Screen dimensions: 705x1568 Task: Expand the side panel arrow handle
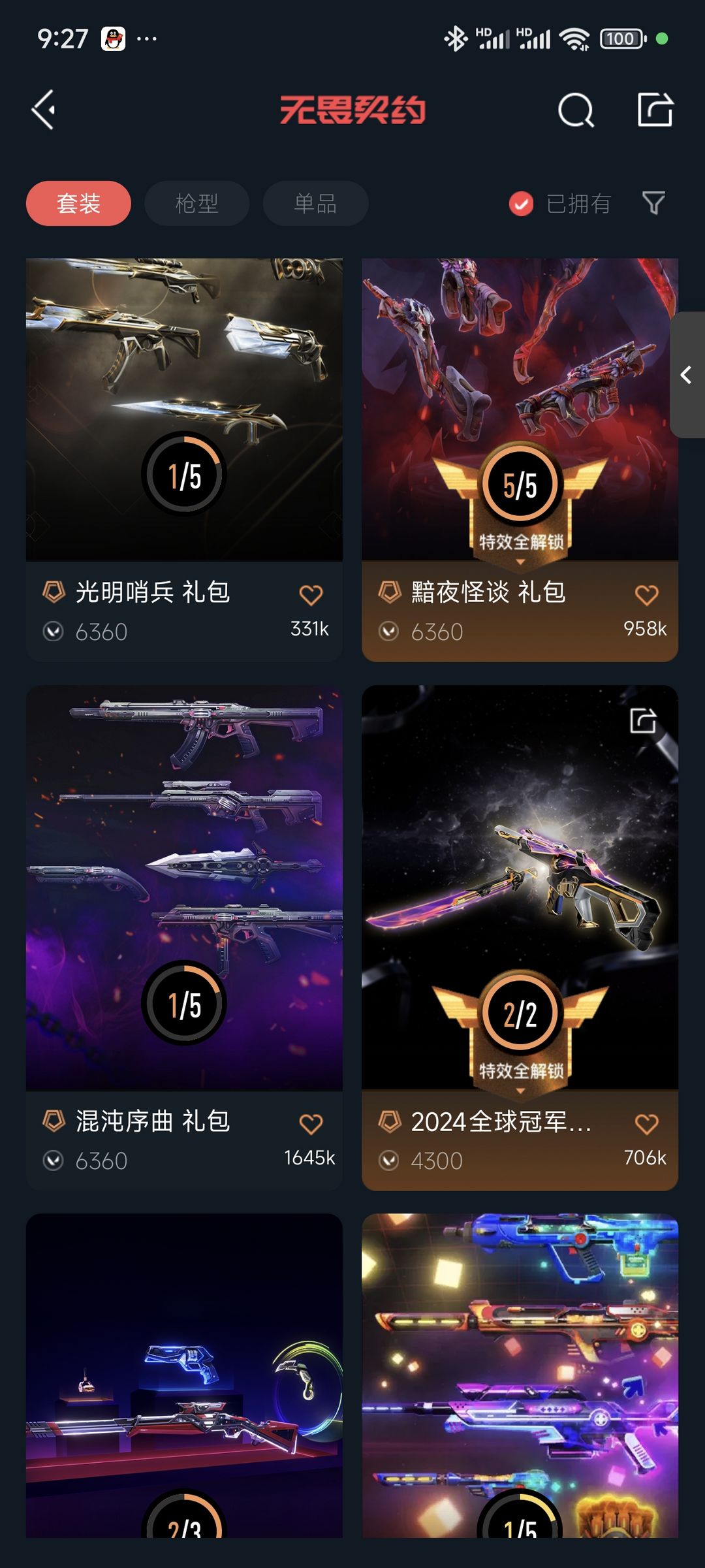point(687,375)
